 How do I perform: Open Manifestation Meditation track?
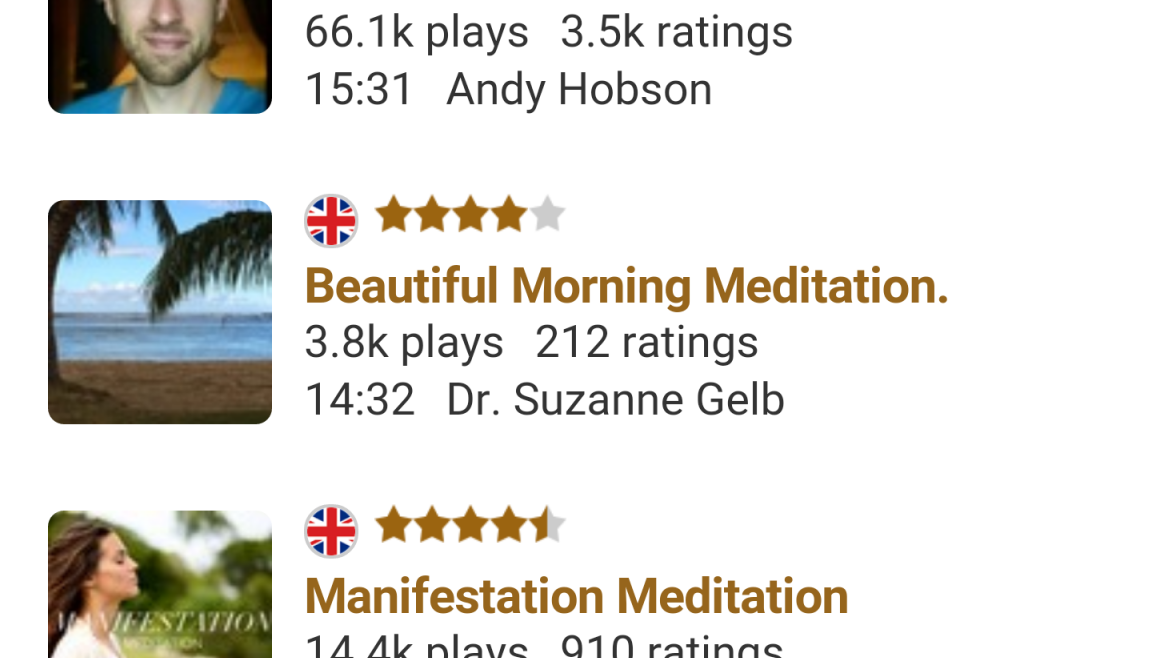[x=576, y=597]
